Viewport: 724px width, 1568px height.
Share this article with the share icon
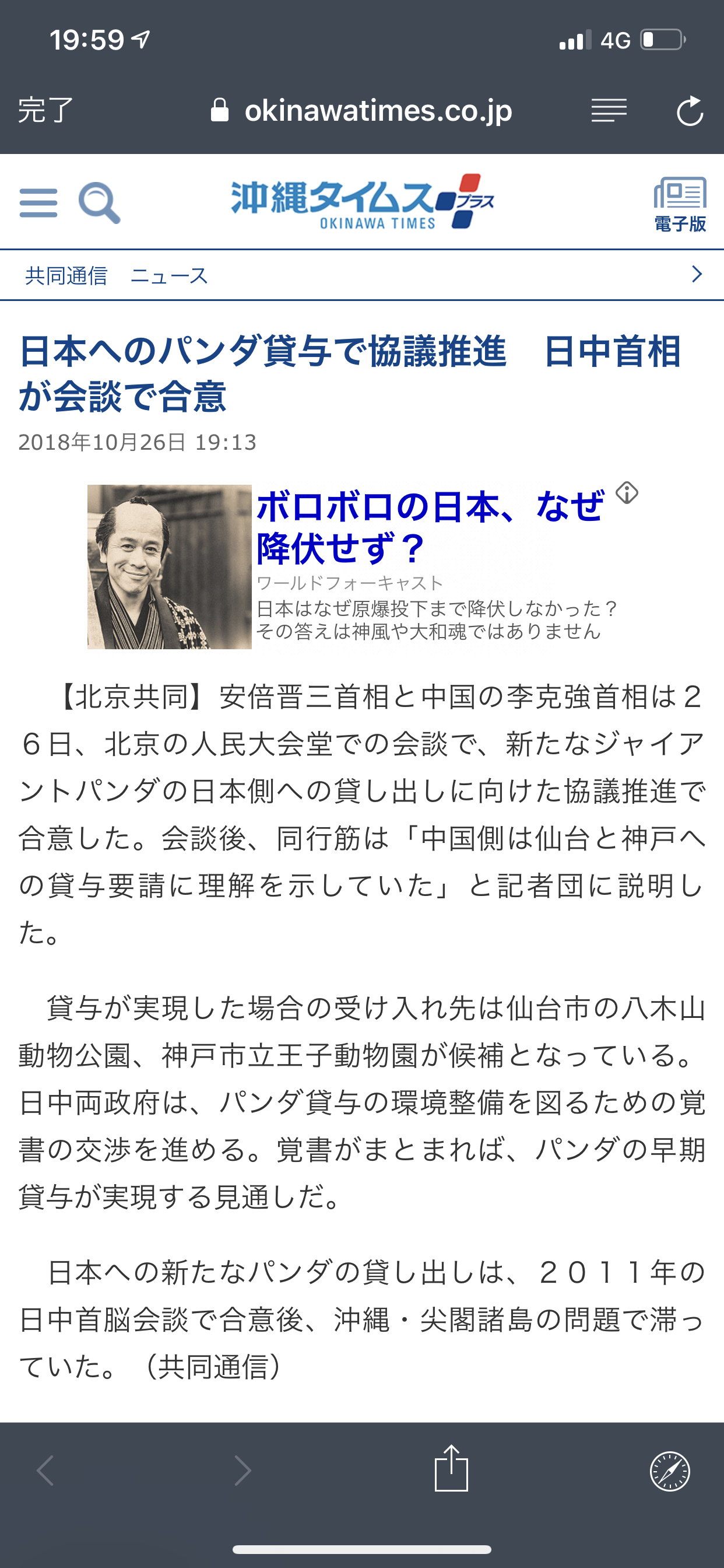pos(451,1469)
